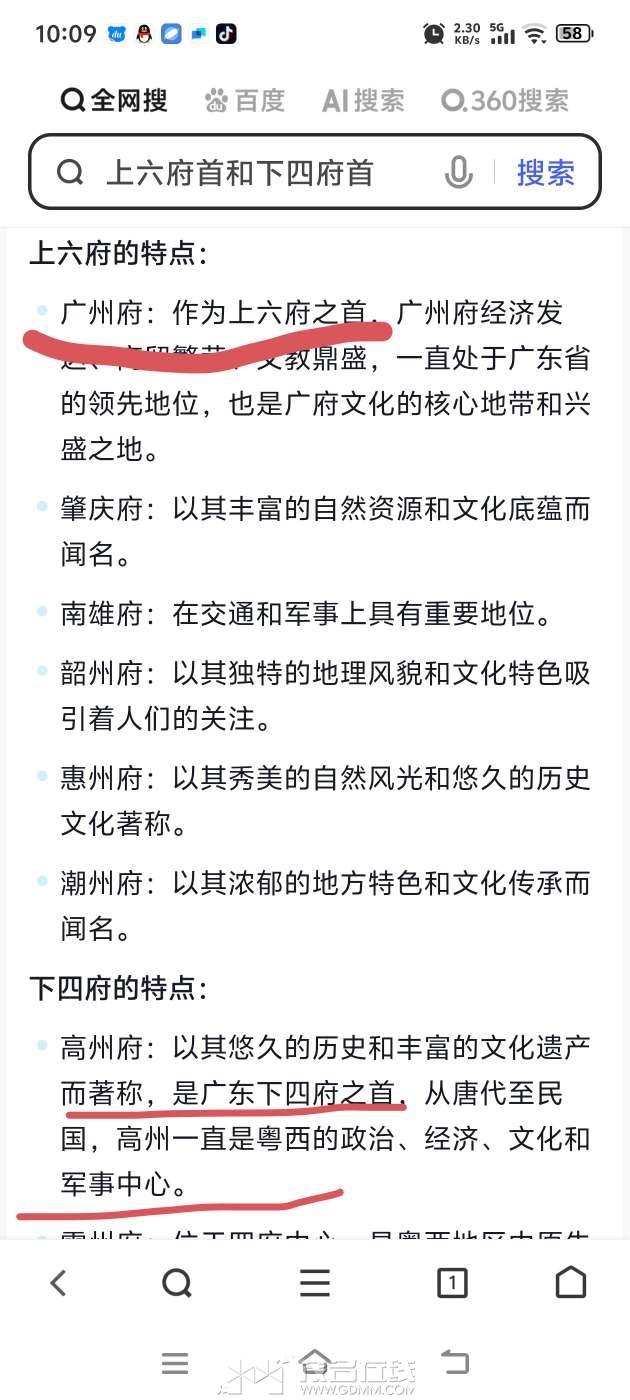
Task: Tap the blue 搜索 button
Action: click(x=545, y=173)
